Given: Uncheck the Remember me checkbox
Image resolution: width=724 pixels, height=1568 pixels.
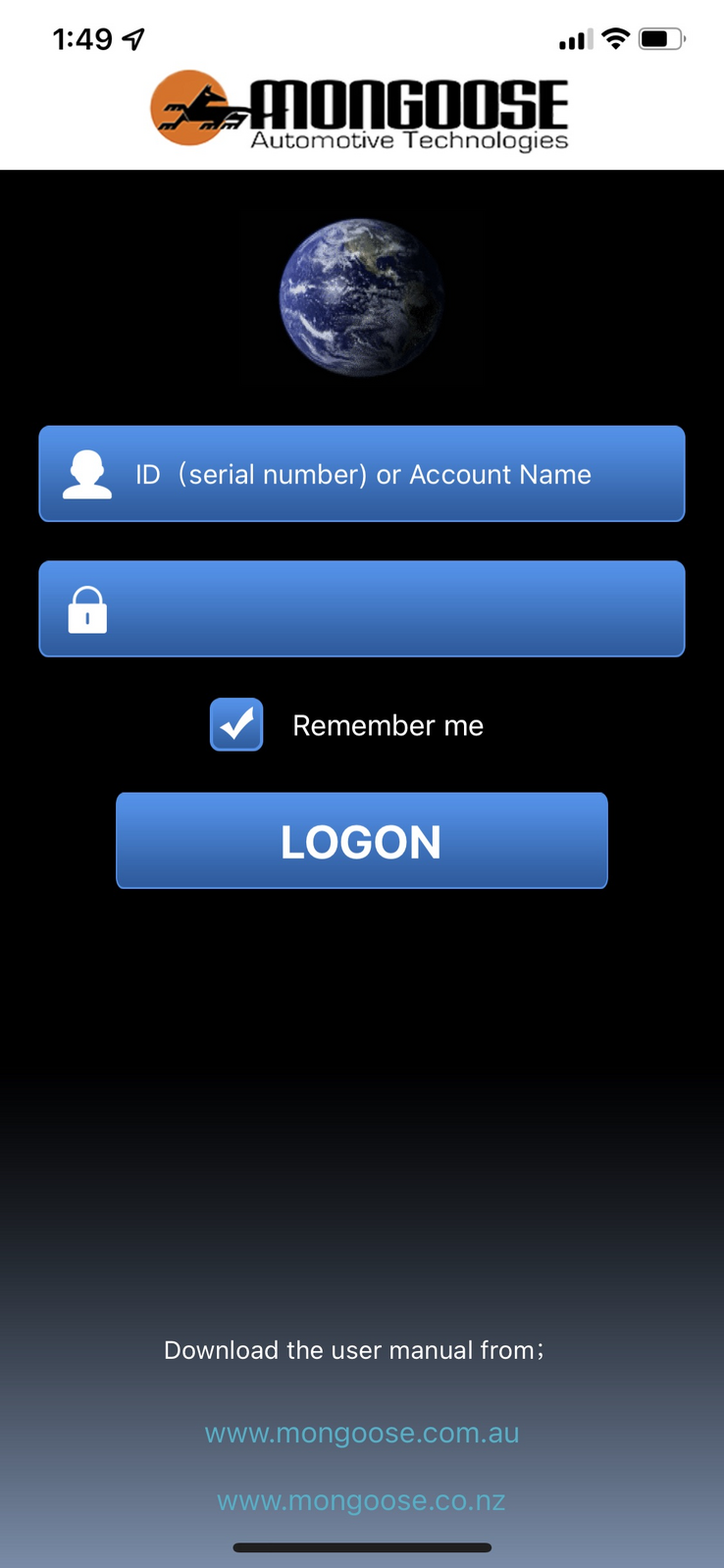Looking at the screenshot, I should click(236, 725).
